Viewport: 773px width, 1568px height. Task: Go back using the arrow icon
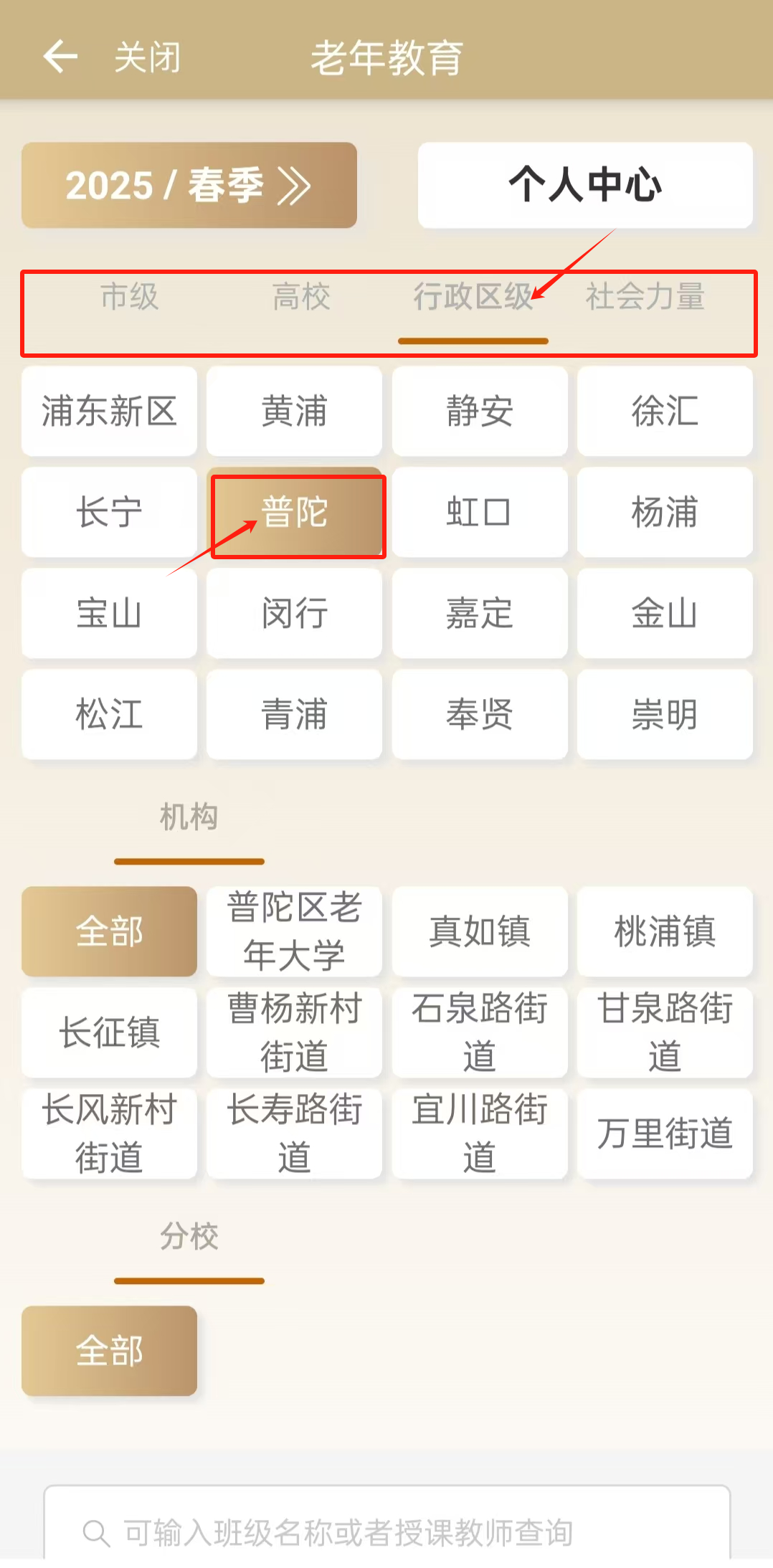pyautogui.click(x=60, y=57)
